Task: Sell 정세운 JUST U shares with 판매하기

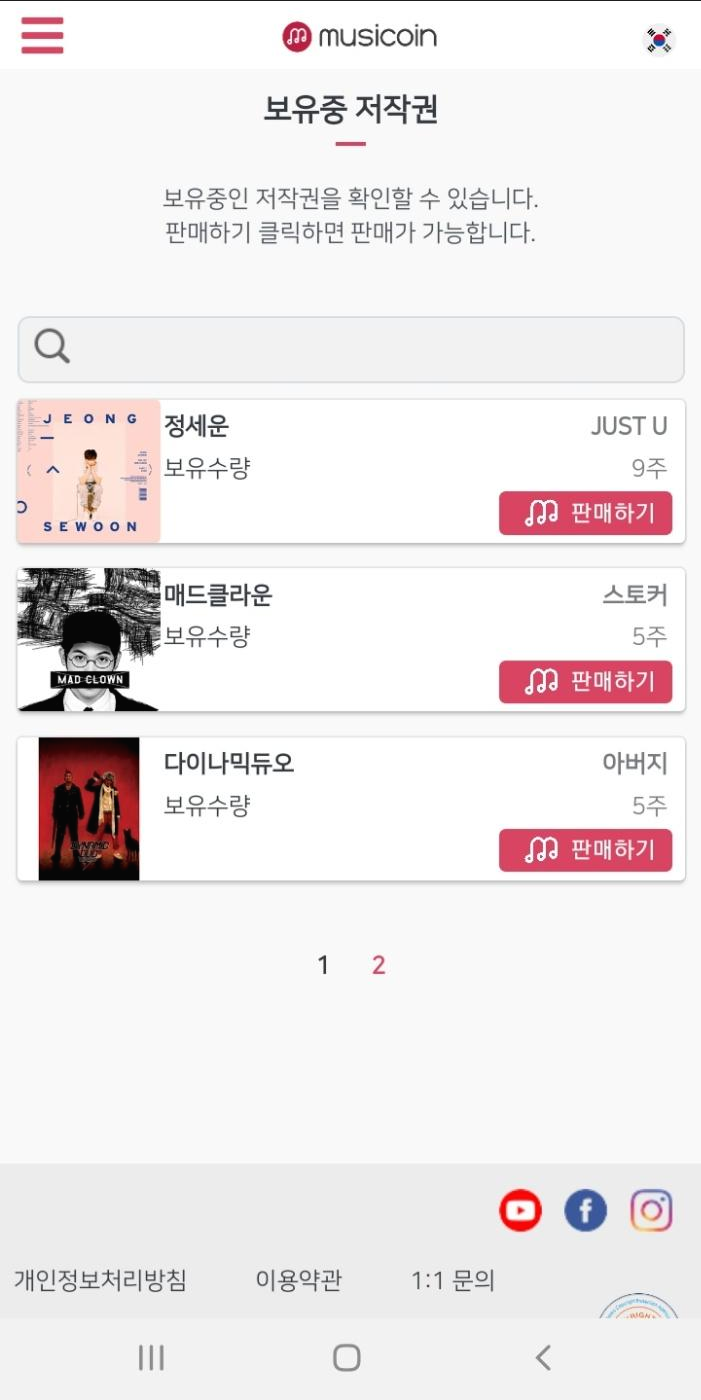Action: (x=585, y=513)
